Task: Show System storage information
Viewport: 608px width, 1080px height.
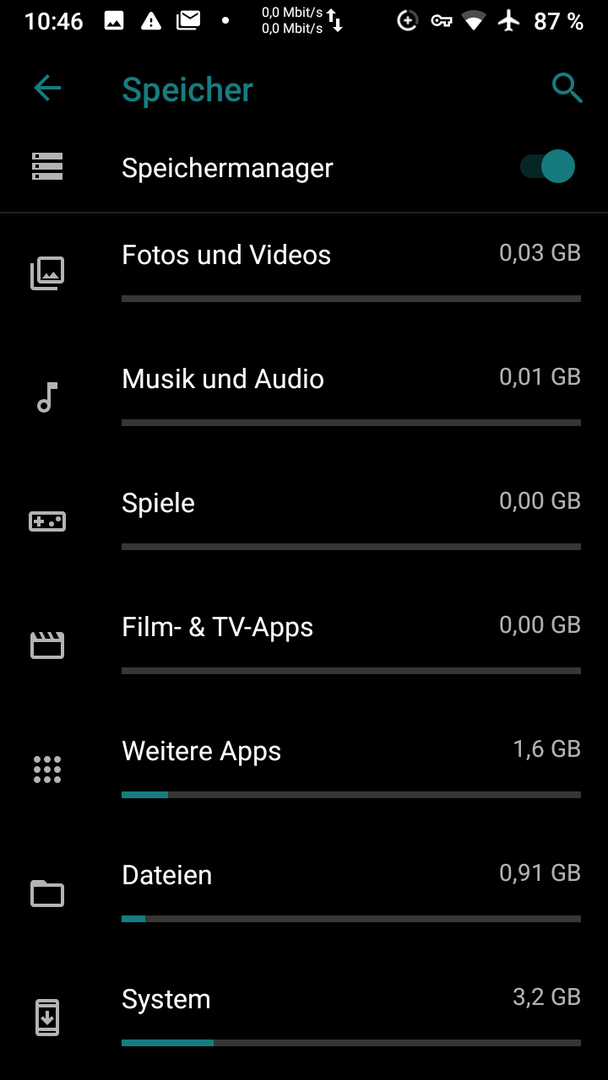Action: (x=304, y=1017)
